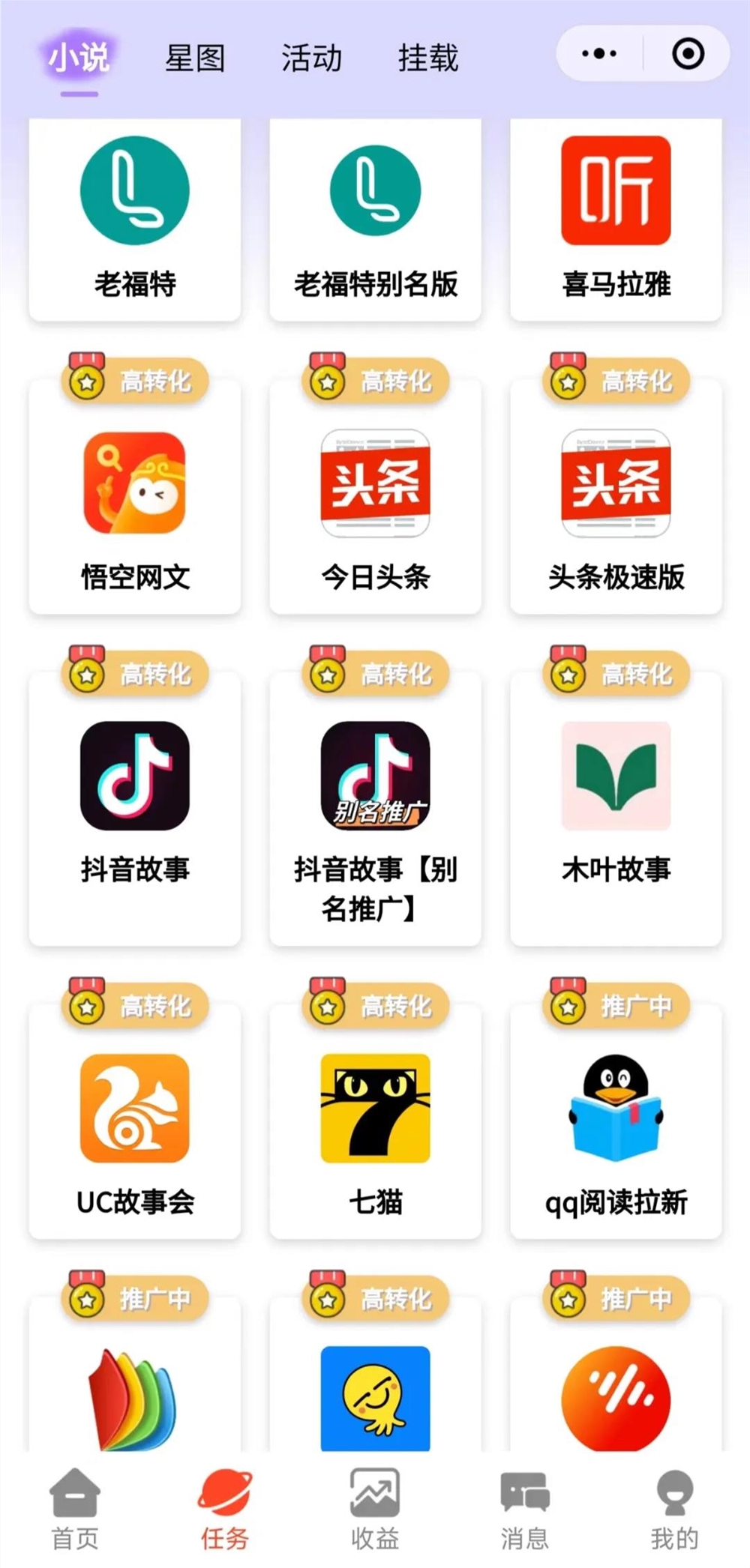Viewport: 750px width, 1568px height.
Task: Switch to the 活动 tab
Action: [x=311, y=58]
